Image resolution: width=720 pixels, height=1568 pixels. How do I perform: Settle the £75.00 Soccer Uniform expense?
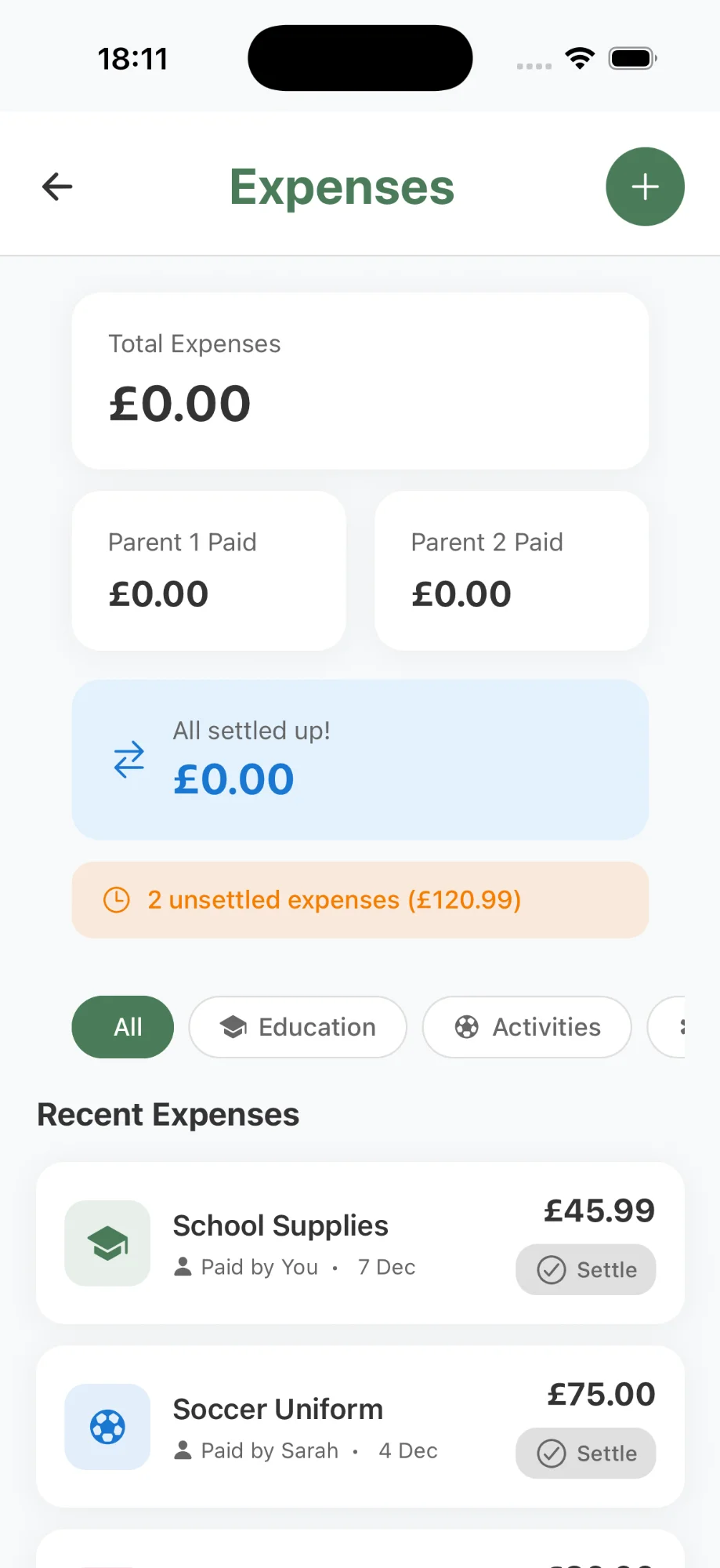[585, 1453]
